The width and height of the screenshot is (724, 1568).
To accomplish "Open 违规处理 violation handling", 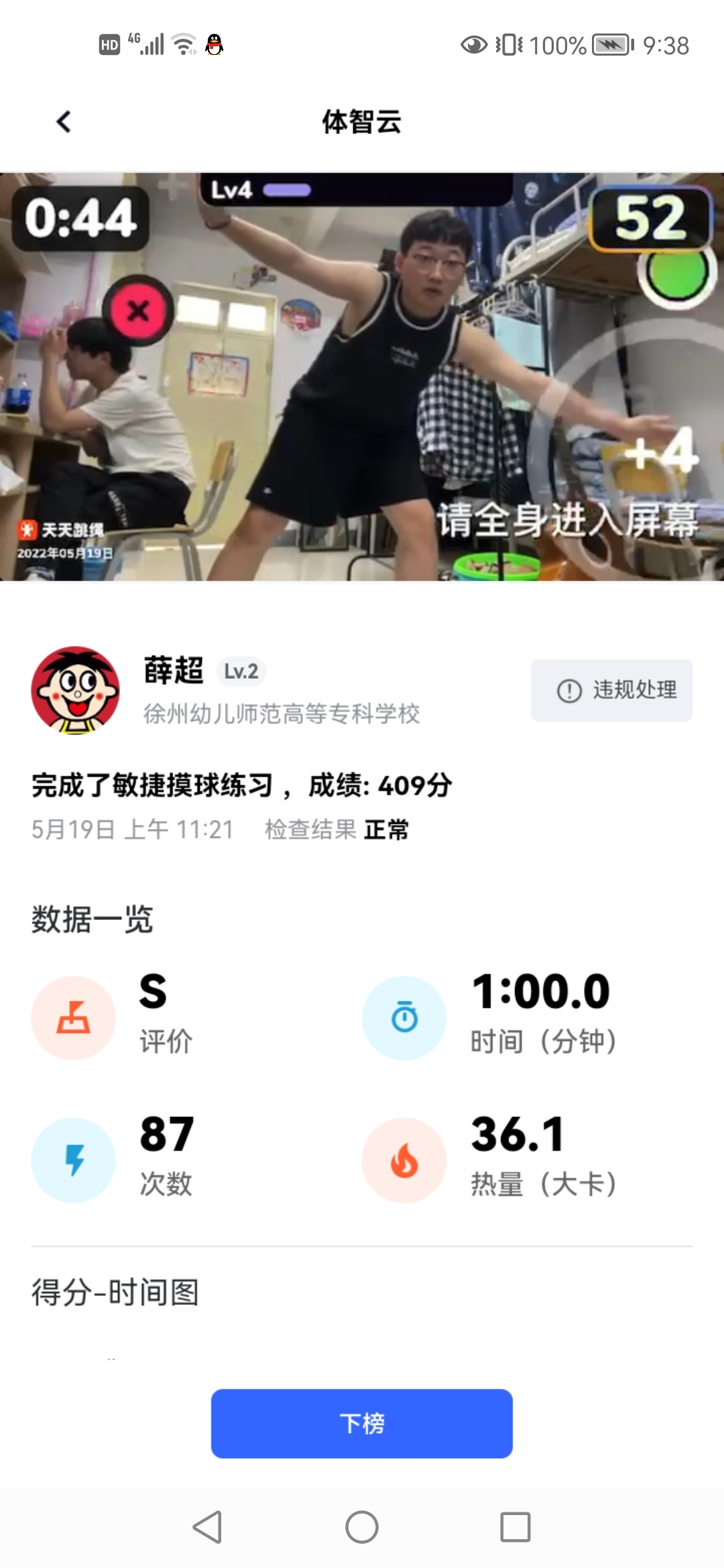I will click(611, 690).
